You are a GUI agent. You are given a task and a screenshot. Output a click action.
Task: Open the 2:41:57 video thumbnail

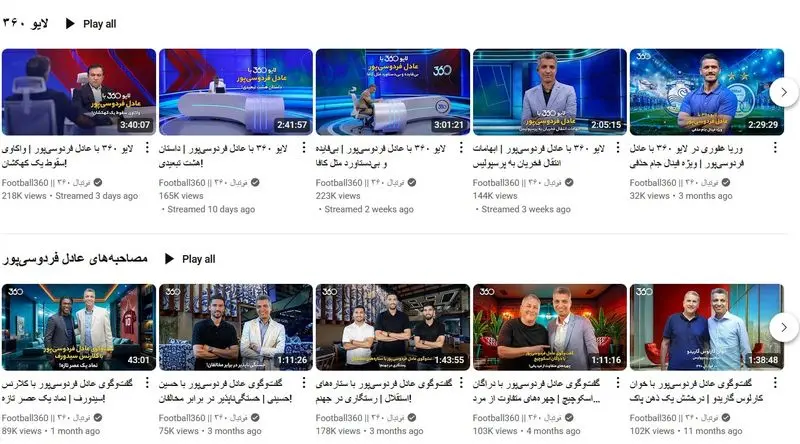tap(235, 92)
